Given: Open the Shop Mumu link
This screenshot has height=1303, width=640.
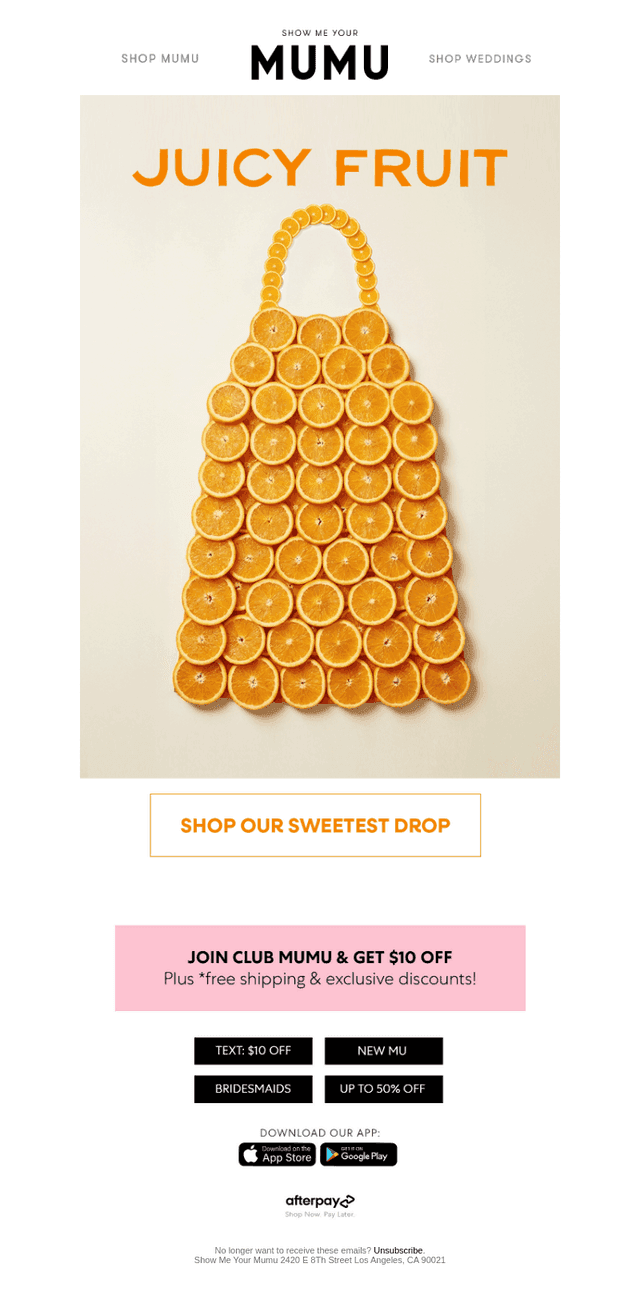Looking at the screenshot, I should point(160,59).
